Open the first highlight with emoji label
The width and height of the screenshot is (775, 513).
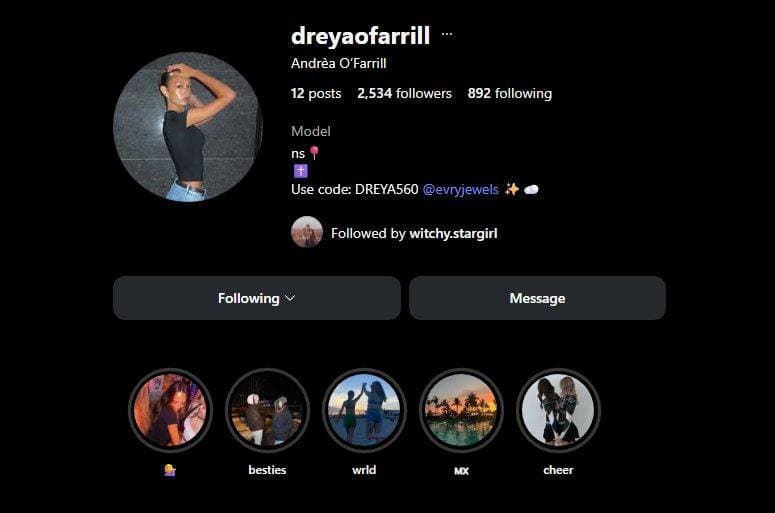170,410
